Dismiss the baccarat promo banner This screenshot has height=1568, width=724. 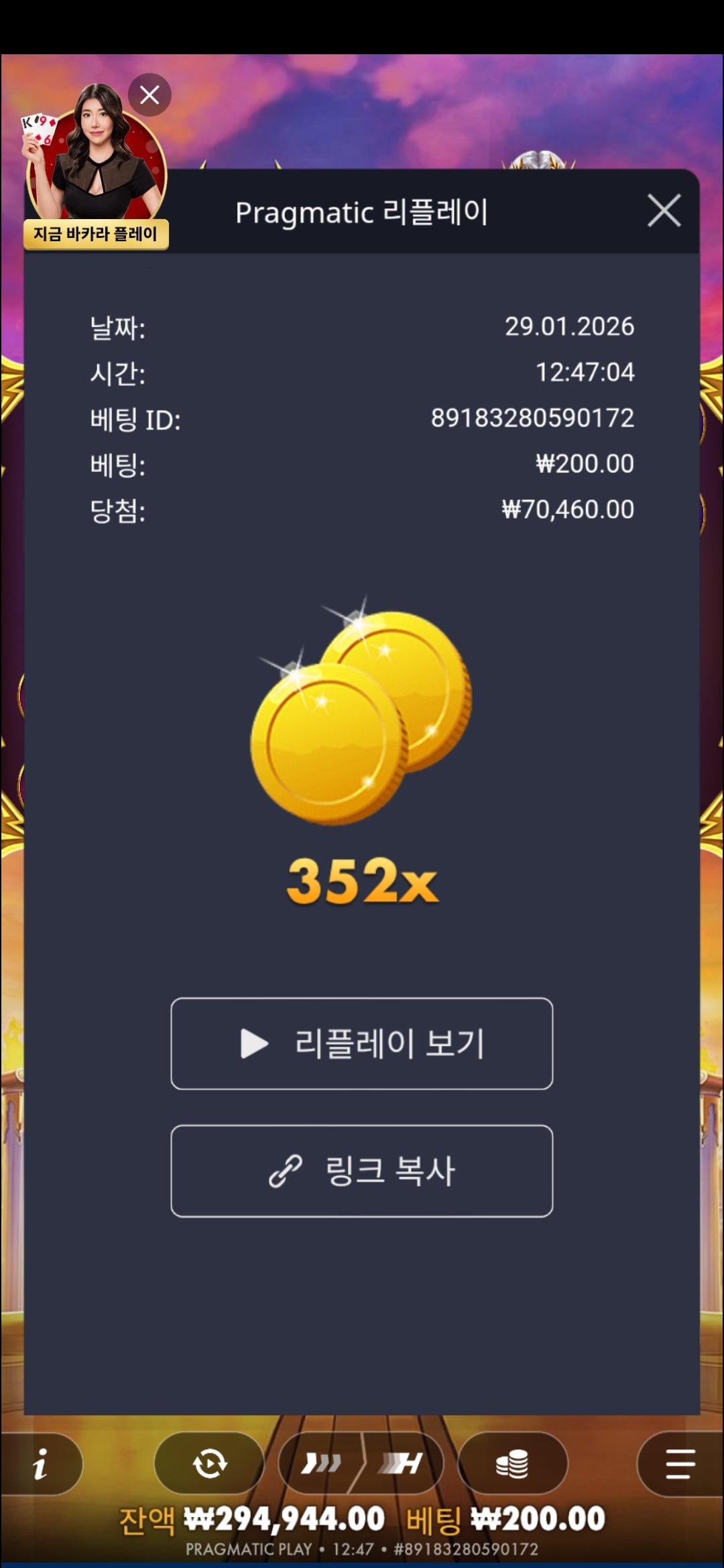pos(149,95)
